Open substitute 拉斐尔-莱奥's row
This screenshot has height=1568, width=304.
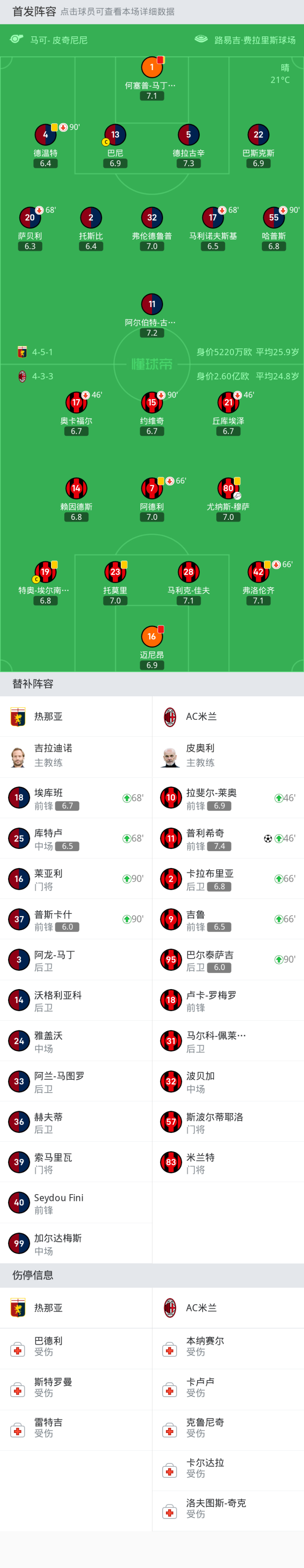(x=228, y=798)
